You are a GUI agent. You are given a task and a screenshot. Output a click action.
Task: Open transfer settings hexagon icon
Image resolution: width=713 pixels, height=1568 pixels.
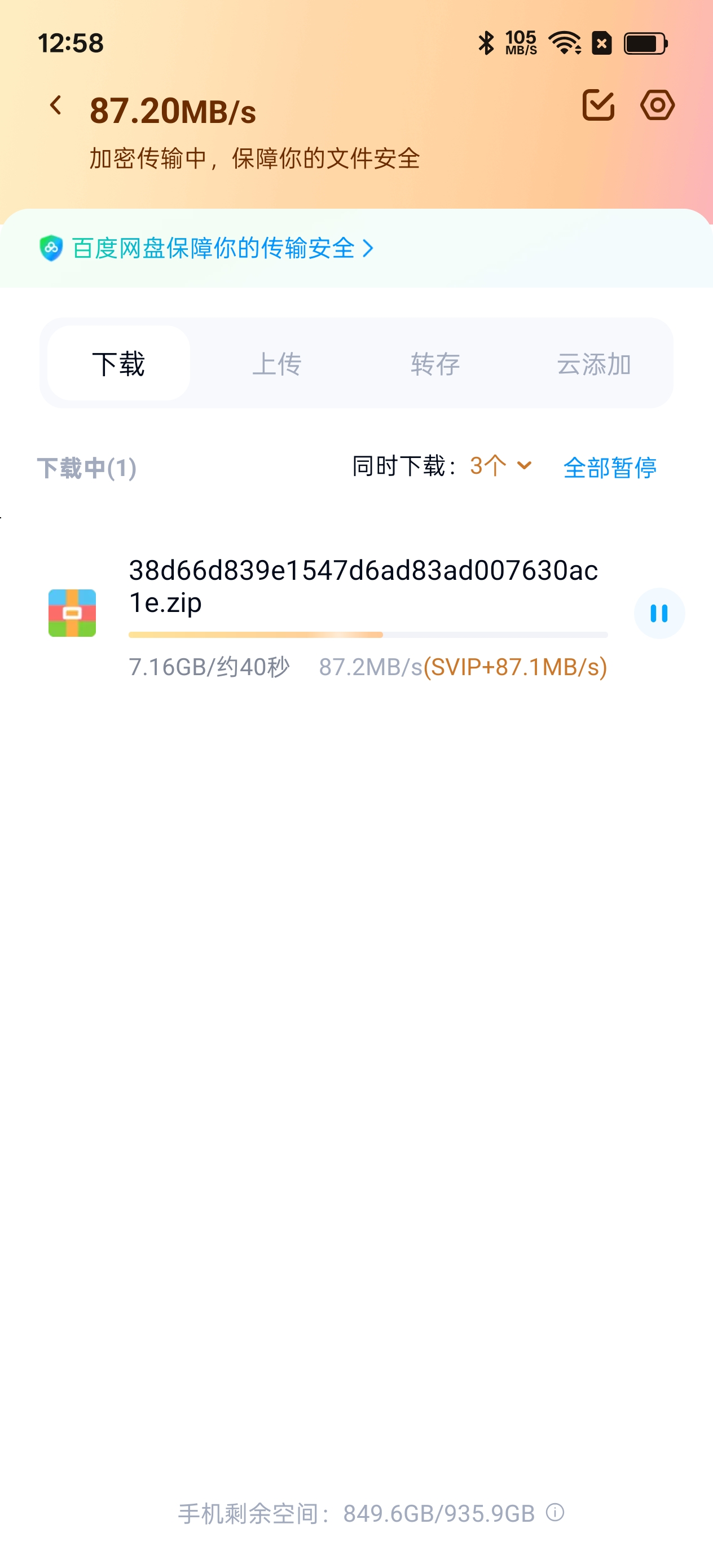(x=658, y=105)
